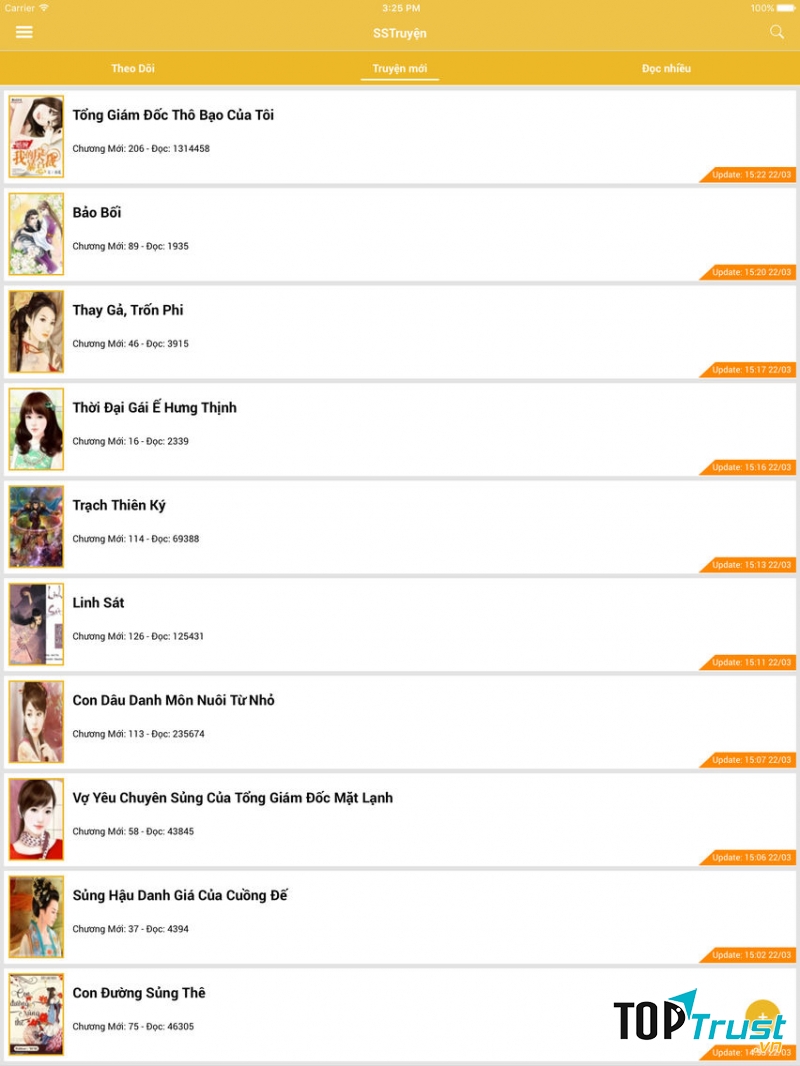The height and width of the screenshot is (1066, 800).
Task: Select the Linh Sát story row
Action: coord(99,603)
